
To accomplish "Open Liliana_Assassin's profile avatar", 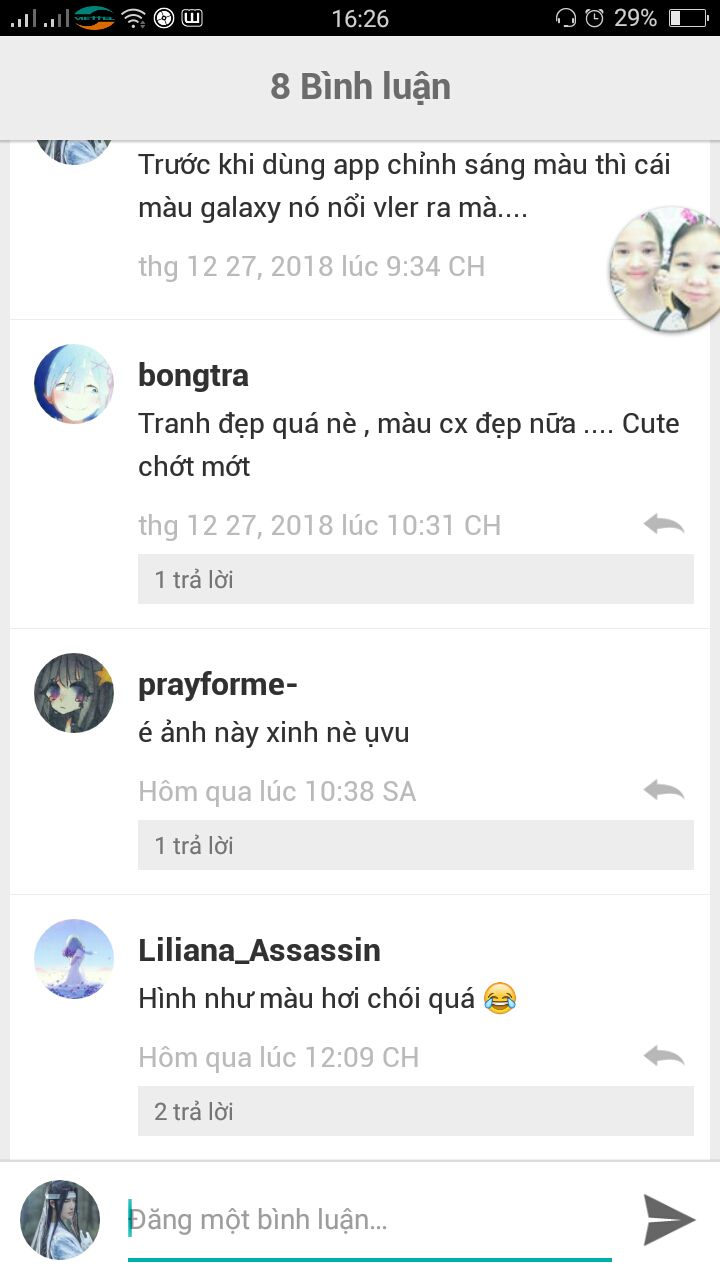I will [74, 958].
